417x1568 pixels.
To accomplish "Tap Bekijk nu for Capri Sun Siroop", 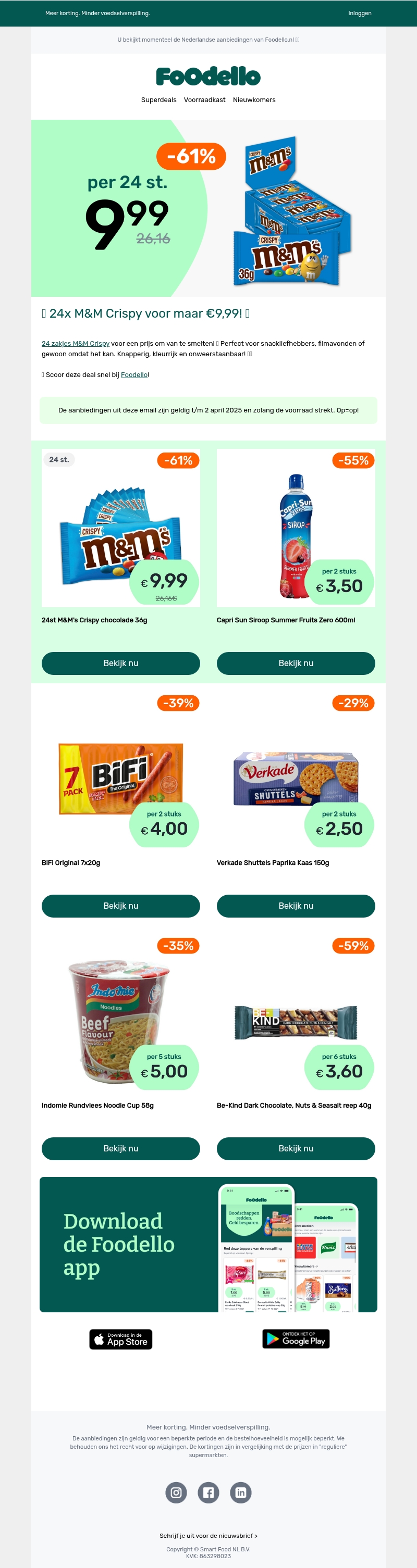I will (x=296, y=663).
